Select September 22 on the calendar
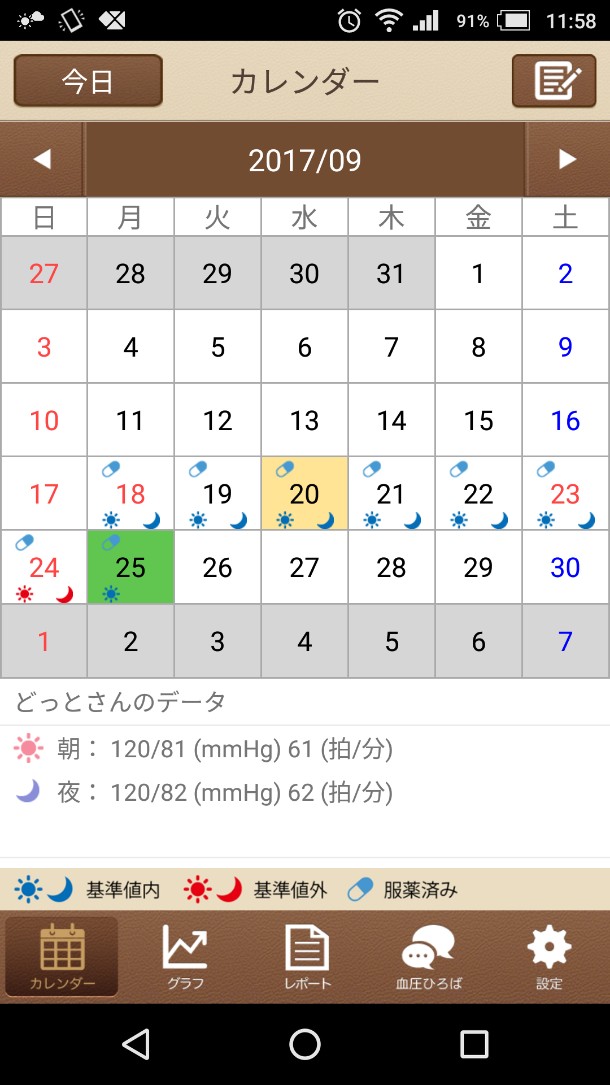This screenshot has width=610, height=1085. tap(478, 494)
